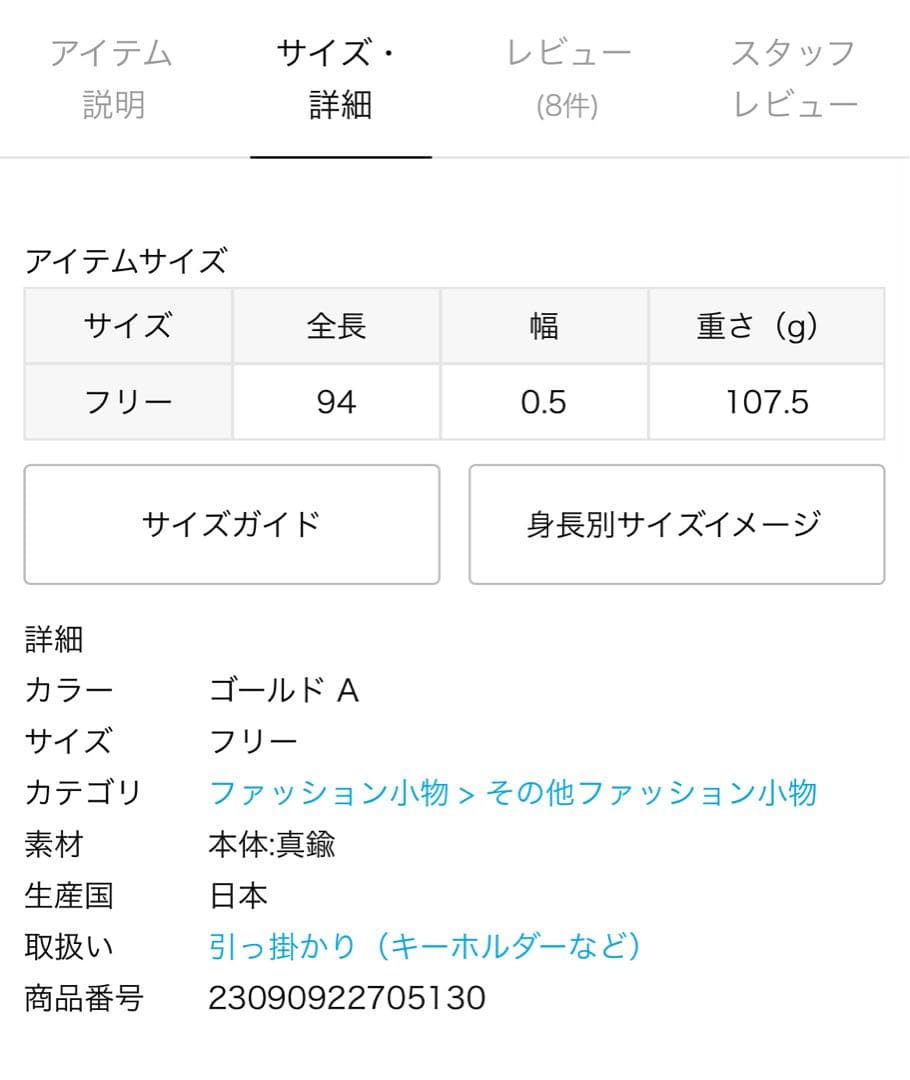Screen dimensions: 910x1080
Task: Open the サイズガイド button
Action: [231, 524]
